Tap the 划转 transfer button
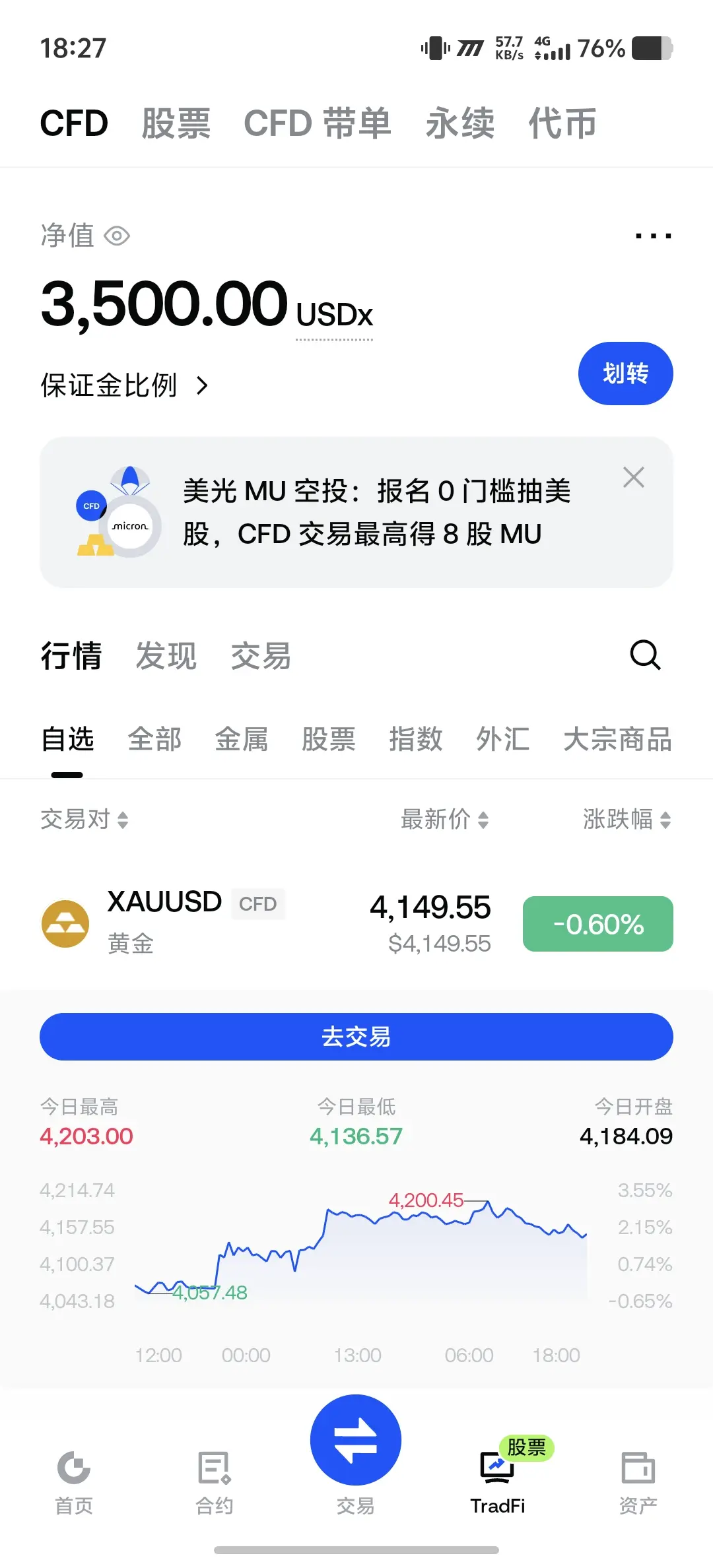The height and width of the screenshot is (1568, 713). click(626, 374)
